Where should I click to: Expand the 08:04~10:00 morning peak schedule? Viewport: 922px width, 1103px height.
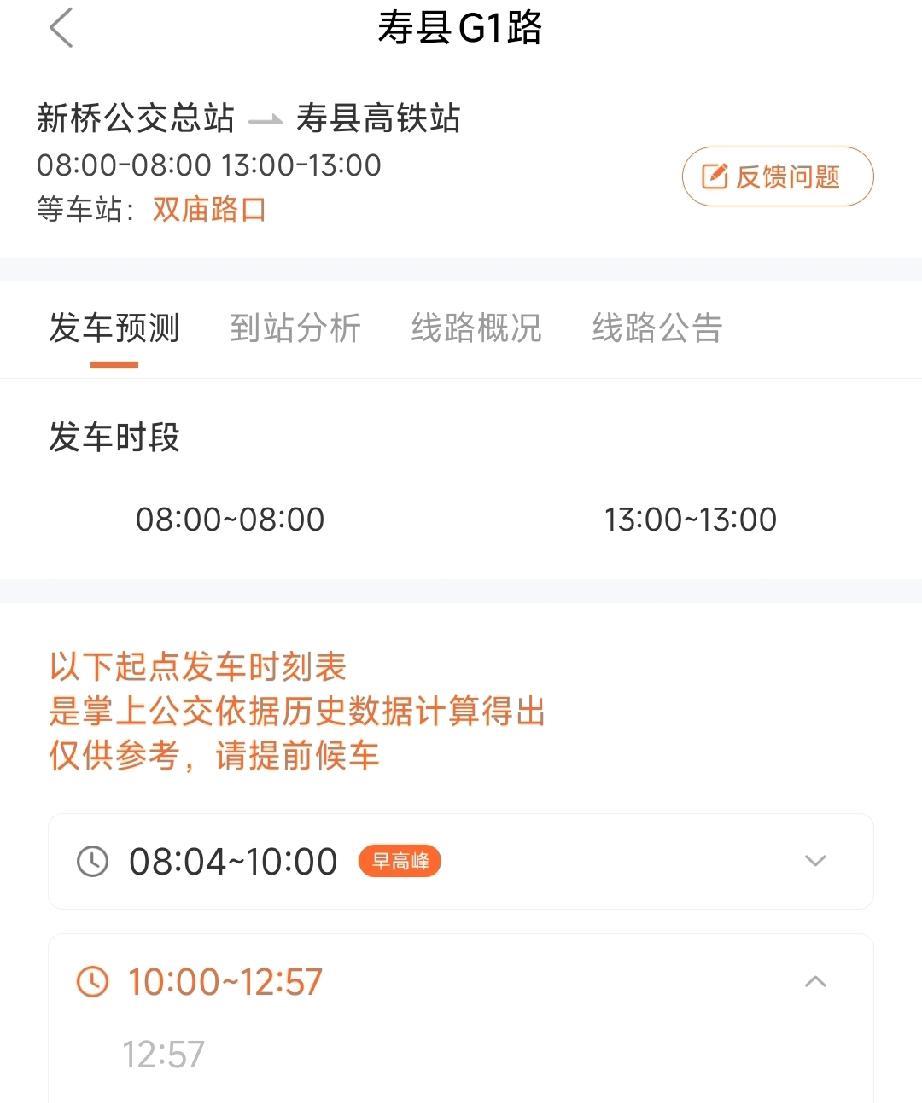pos(815,861)
